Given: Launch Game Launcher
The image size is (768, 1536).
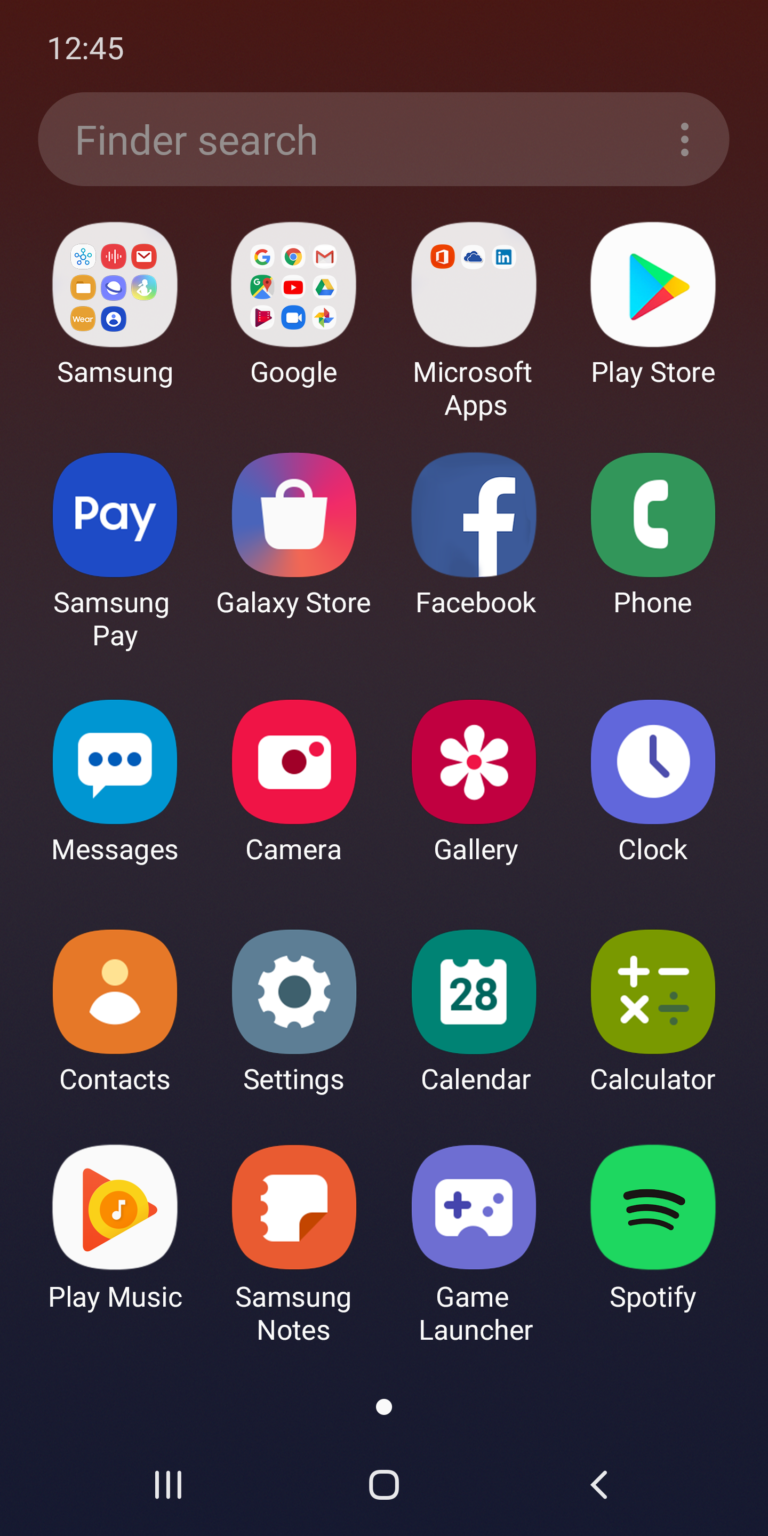Looking at the screenshot, I should 474,1206.
